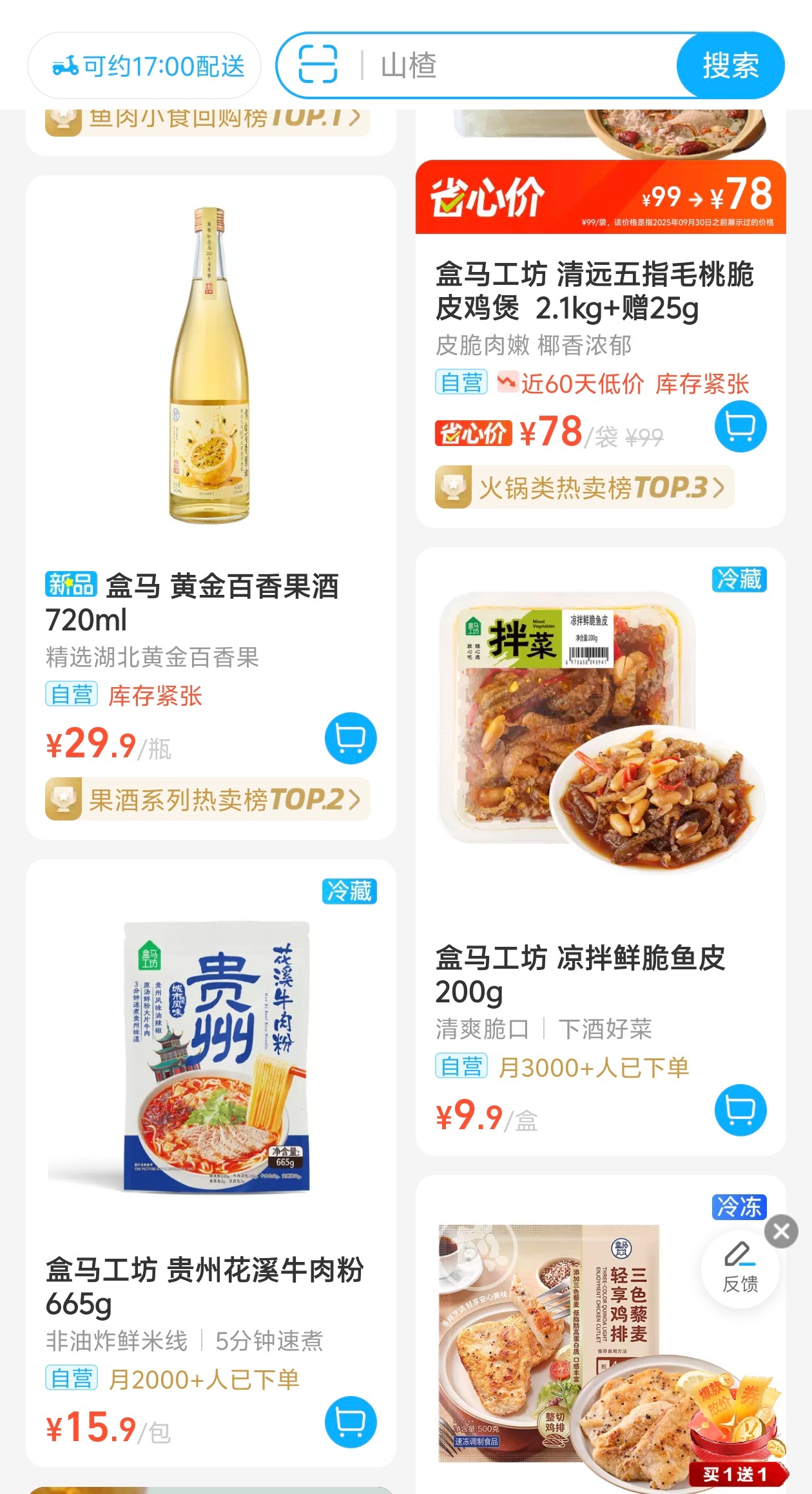Click the delivery scooter icon next to 可约17:00配送

pyautogui.click(x=66, y=65)
